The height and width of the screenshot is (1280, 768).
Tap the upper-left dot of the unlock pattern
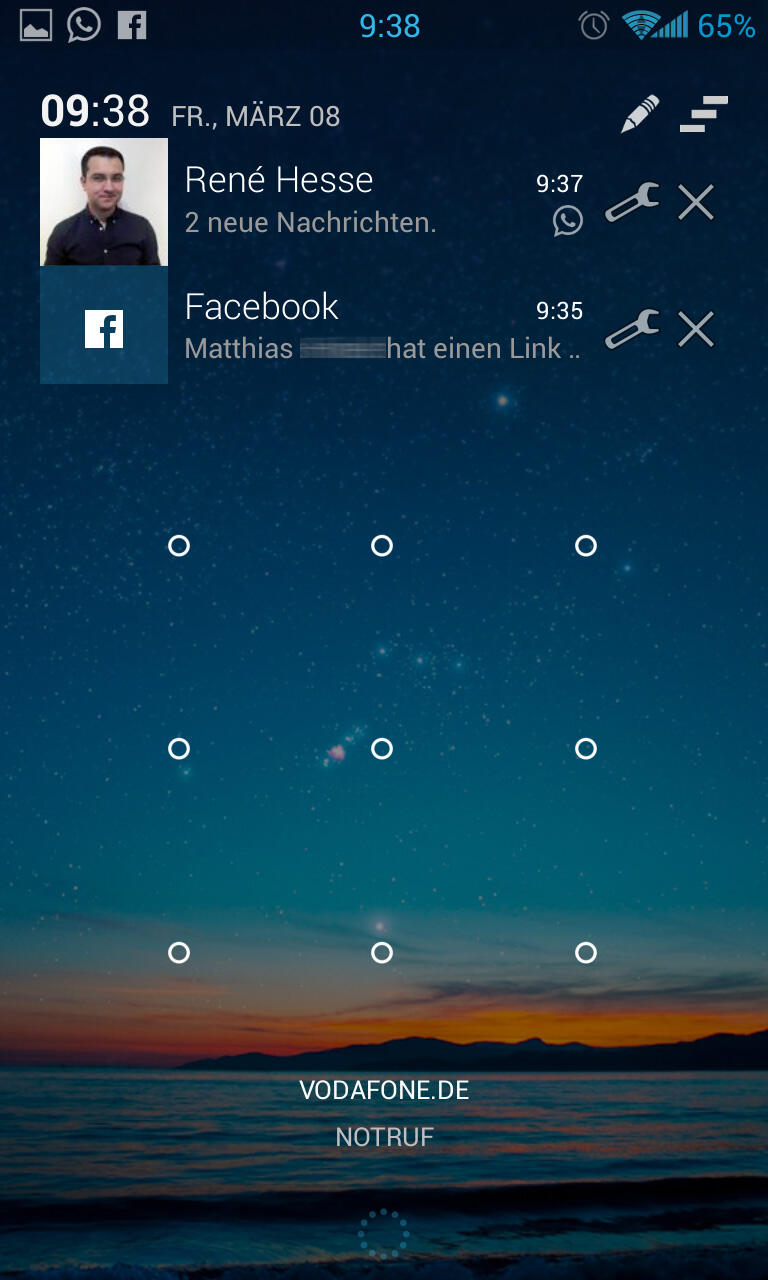point(179,545)
